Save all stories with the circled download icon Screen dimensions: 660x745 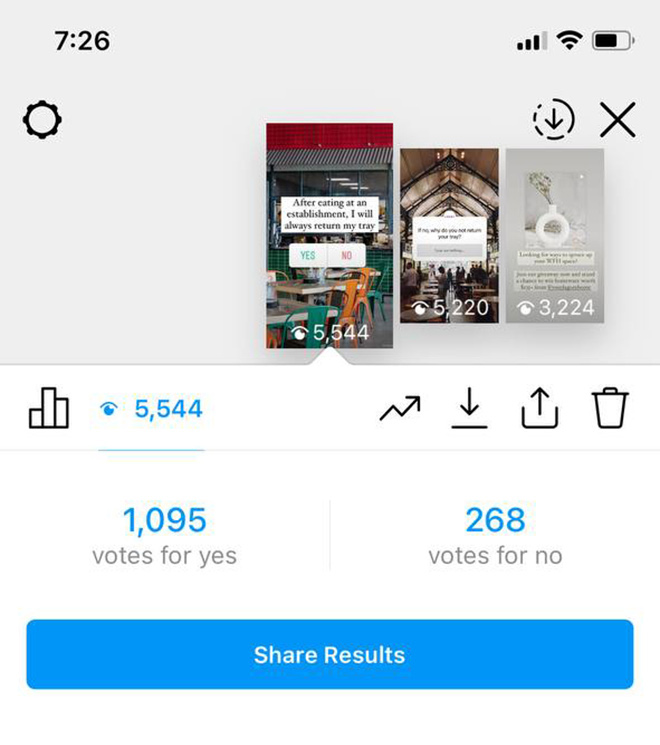click(553, 120)
